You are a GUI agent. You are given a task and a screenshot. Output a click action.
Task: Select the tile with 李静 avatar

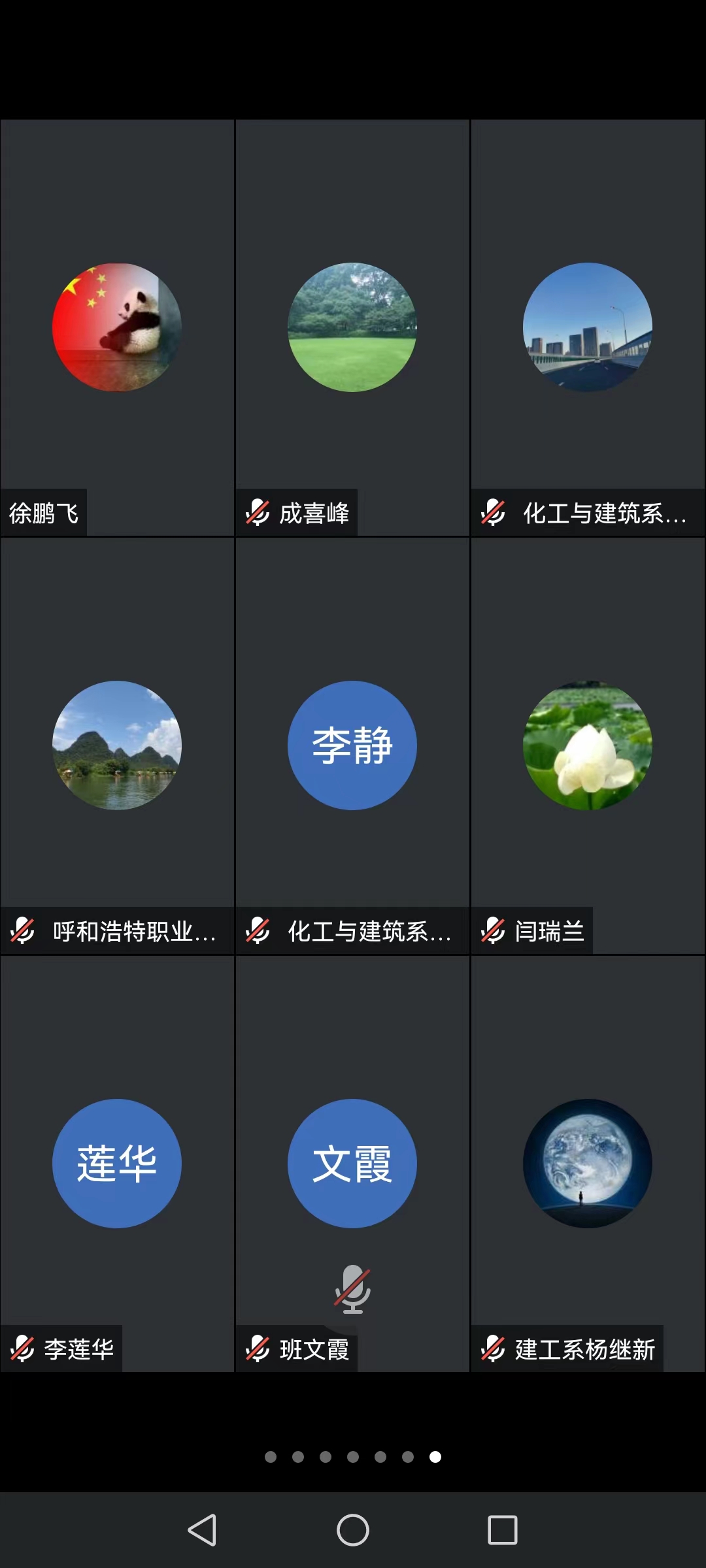pyautogui.click(x=352, y=745)
